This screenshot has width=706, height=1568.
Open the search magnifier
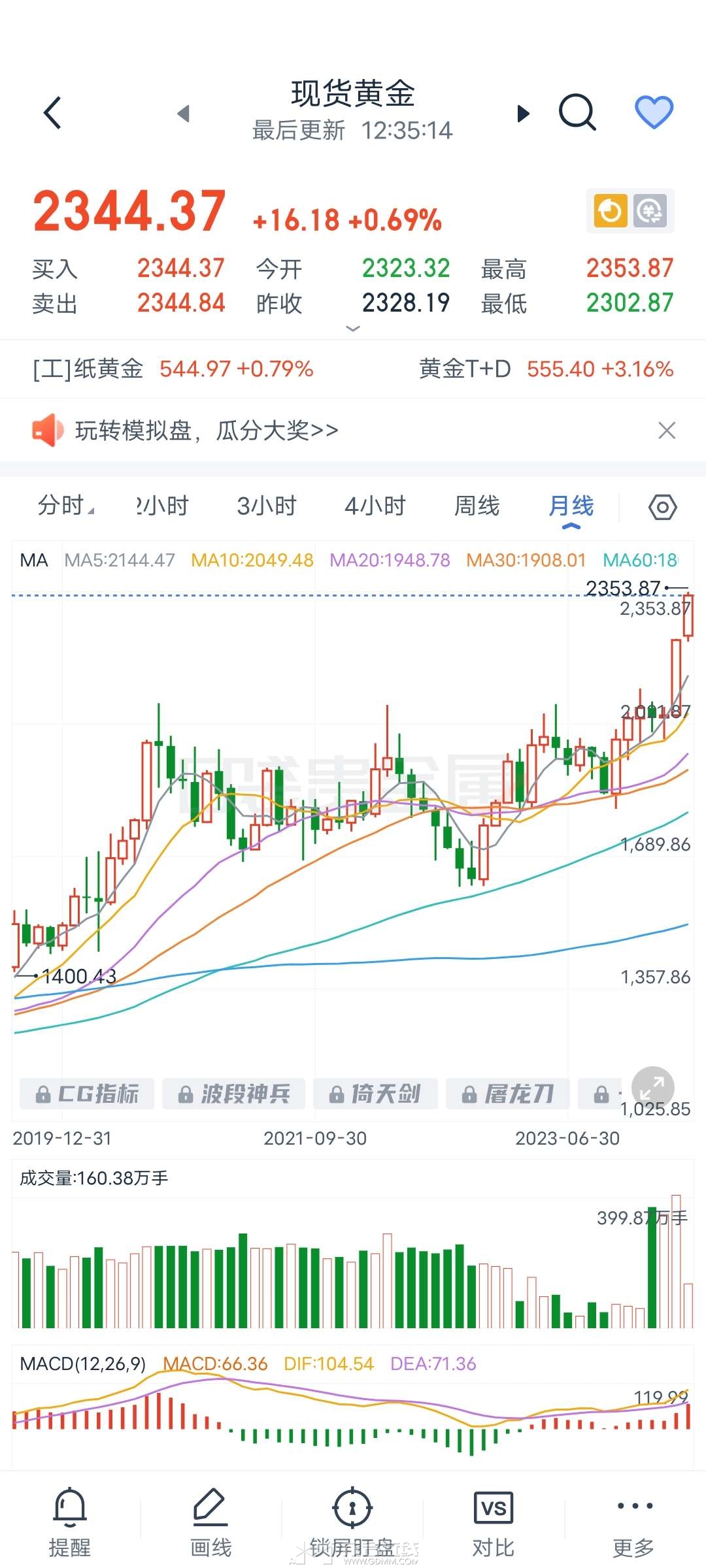click(x=577, y=112)
